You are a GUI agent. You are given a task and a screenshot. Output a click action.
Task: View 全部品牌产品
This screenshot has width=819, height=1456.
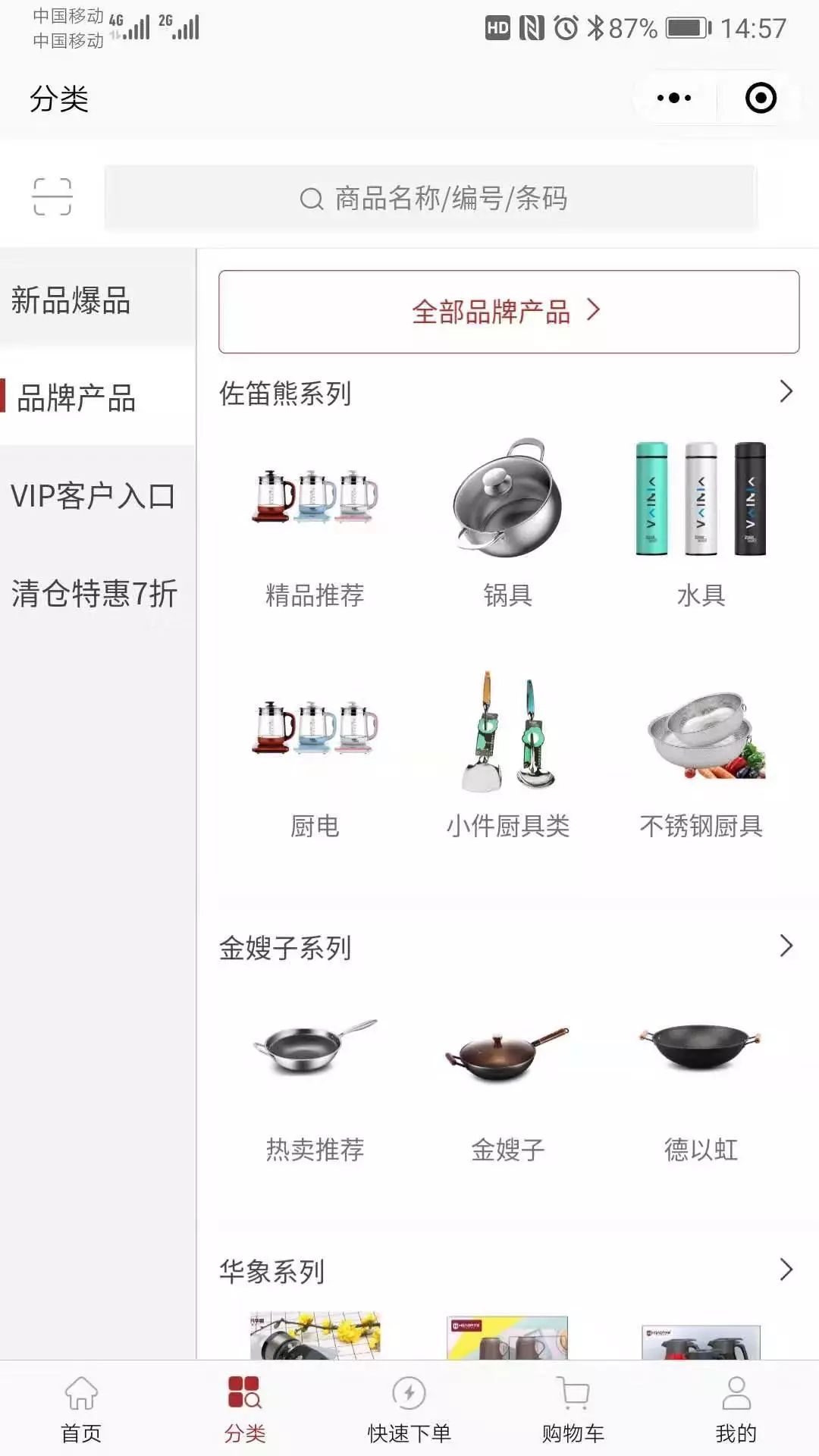pos(508,312)
